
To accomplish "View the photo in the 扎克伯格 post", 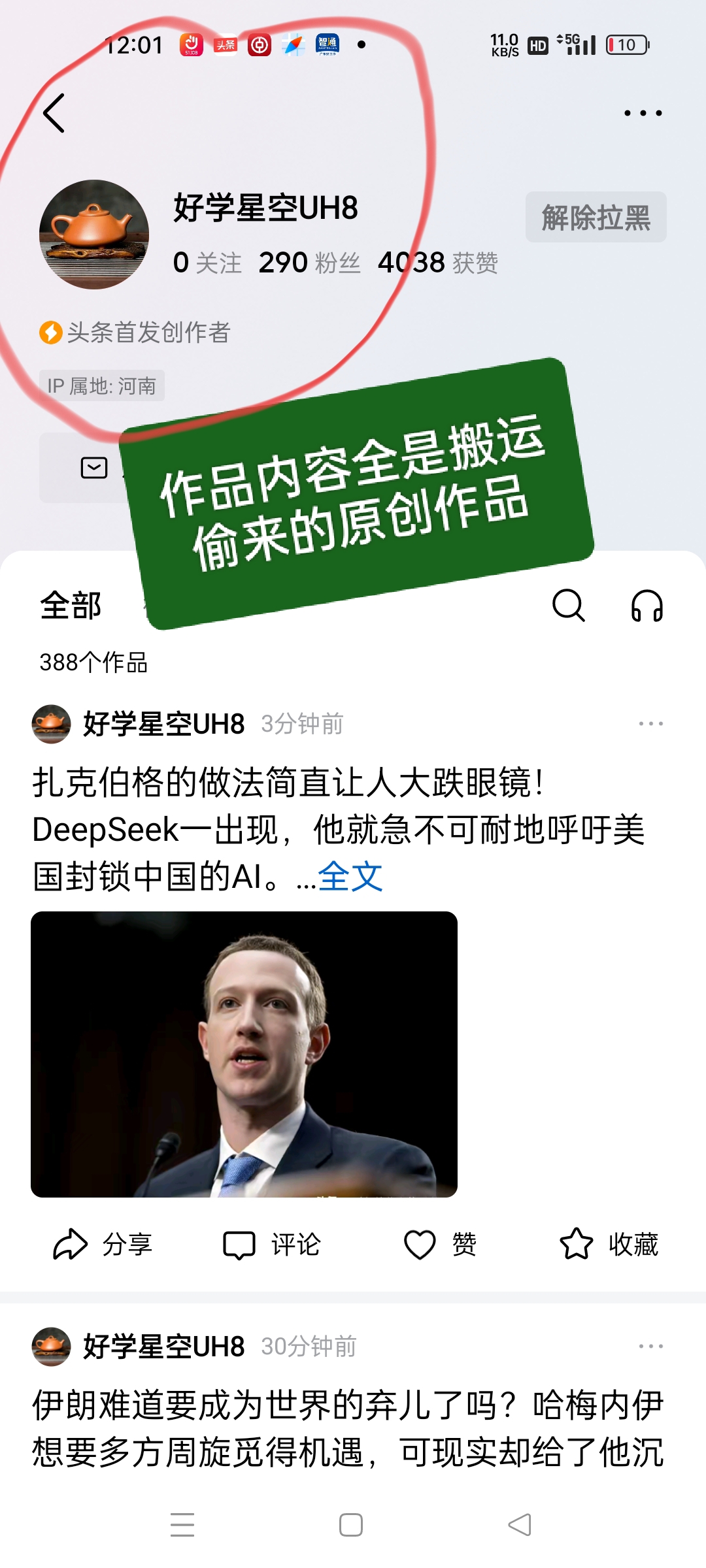I will 244,1054.
